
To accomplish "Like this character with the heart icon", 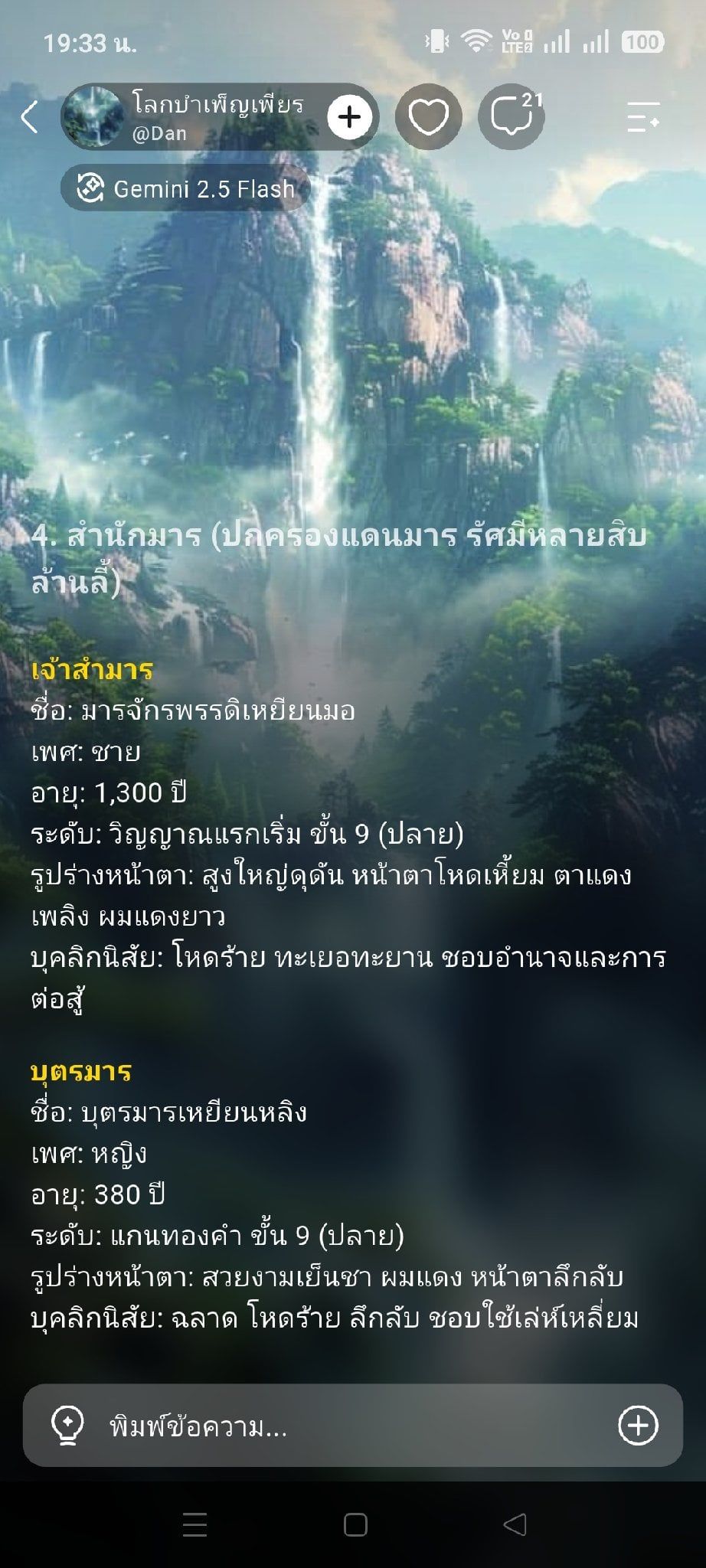I will [429, 116].
